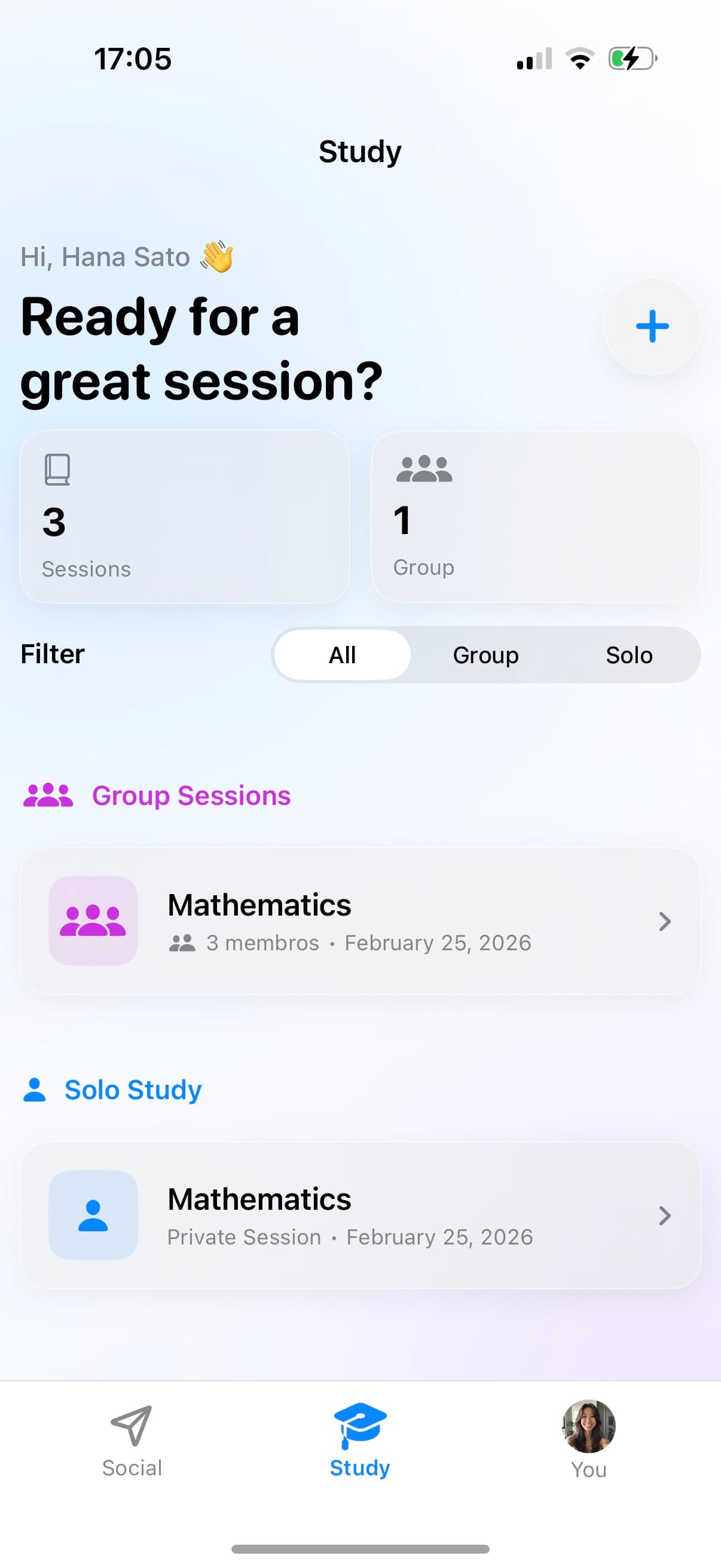
Task: Click the blue person icon beside Mathematics
Action: tap(93, 1216)
